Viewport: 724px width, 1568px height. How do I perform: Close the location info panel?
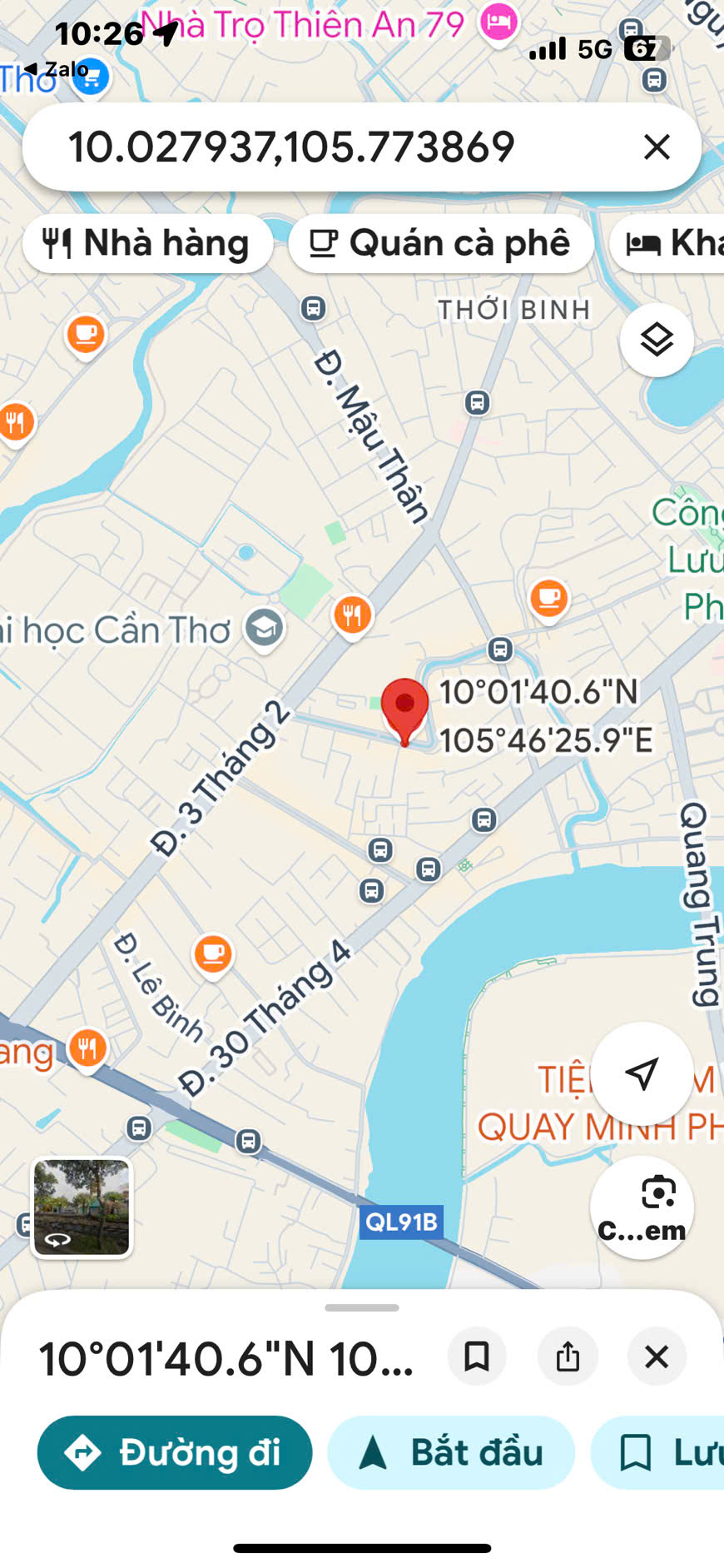[657, 1356]
